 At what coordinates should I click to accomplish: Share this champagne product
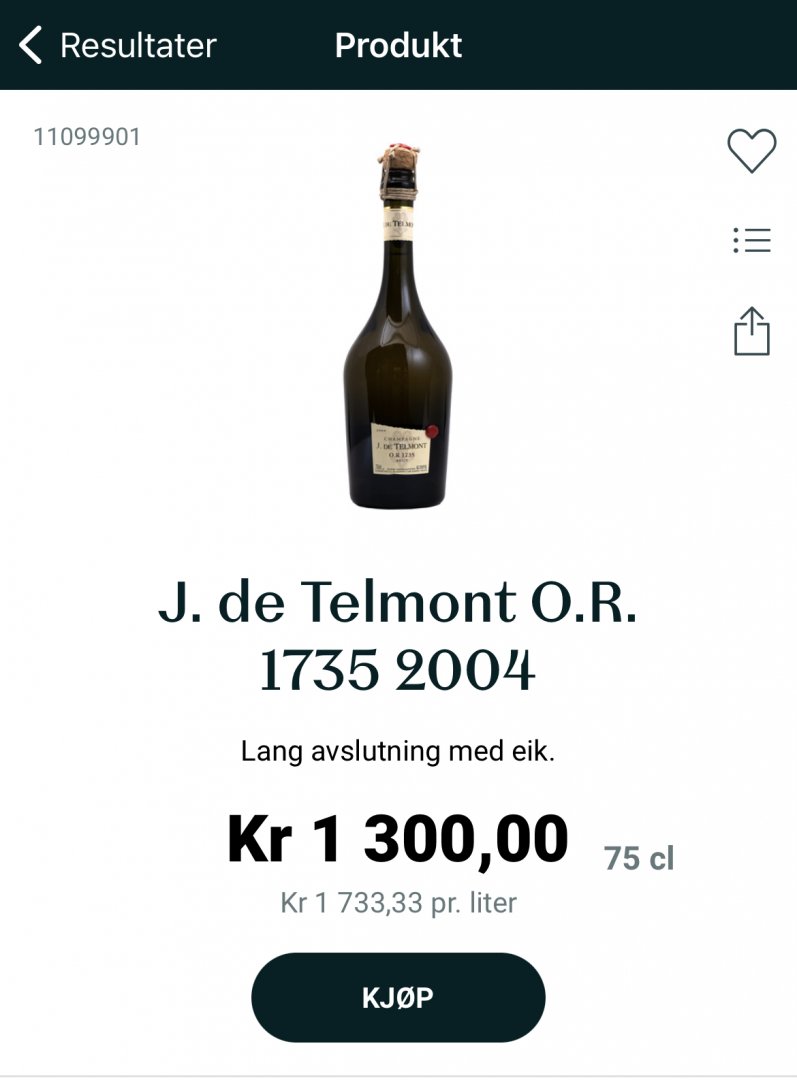point(751,331)
